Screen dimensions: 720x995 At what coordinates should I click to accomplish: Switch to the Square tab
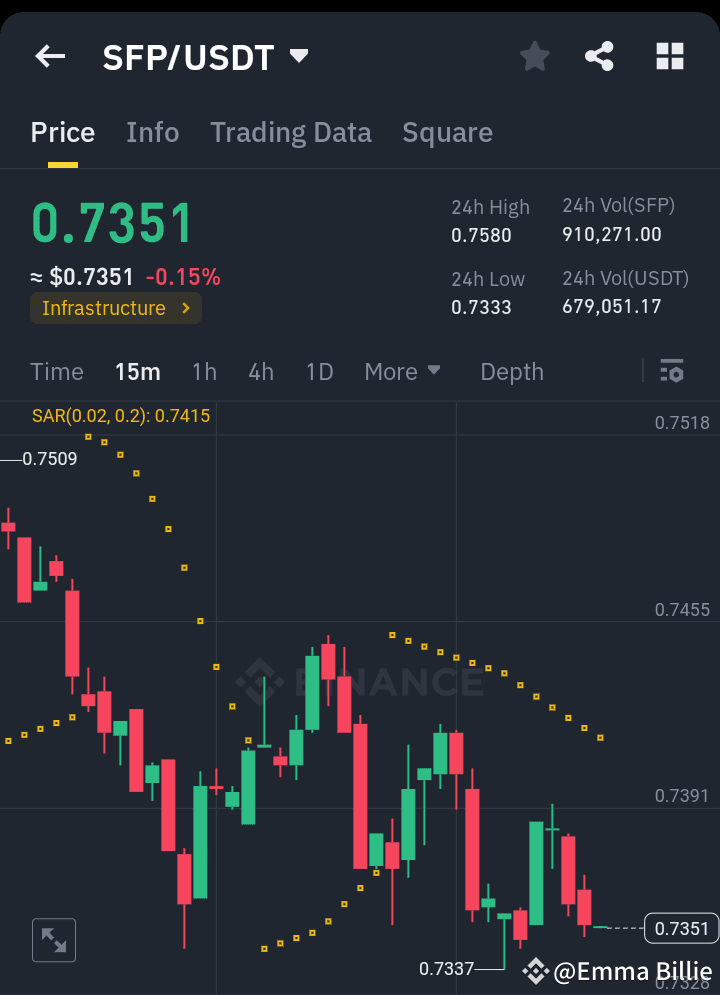tap(447, 132)
